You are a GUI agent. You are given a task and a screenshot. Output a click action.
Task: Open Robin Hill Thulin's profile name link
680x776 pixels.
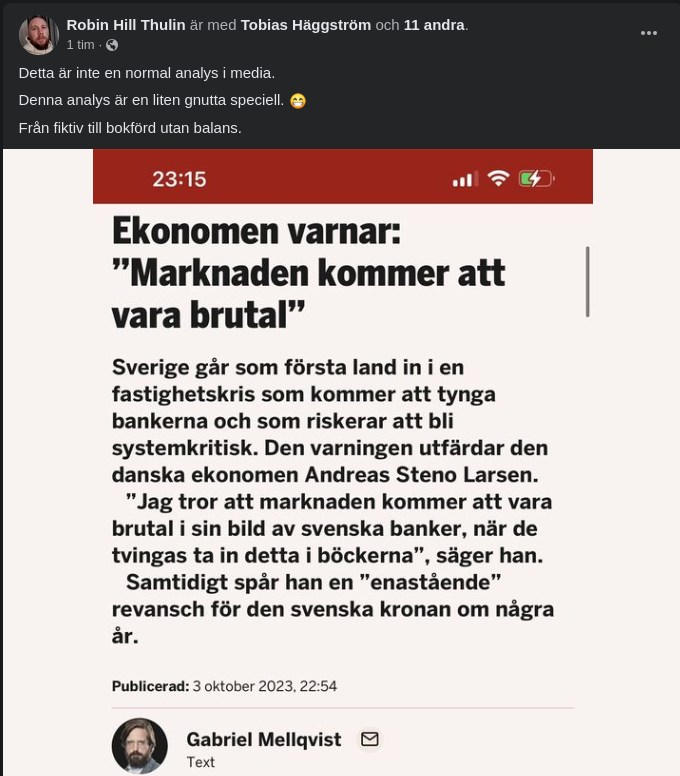click(126, 24)
